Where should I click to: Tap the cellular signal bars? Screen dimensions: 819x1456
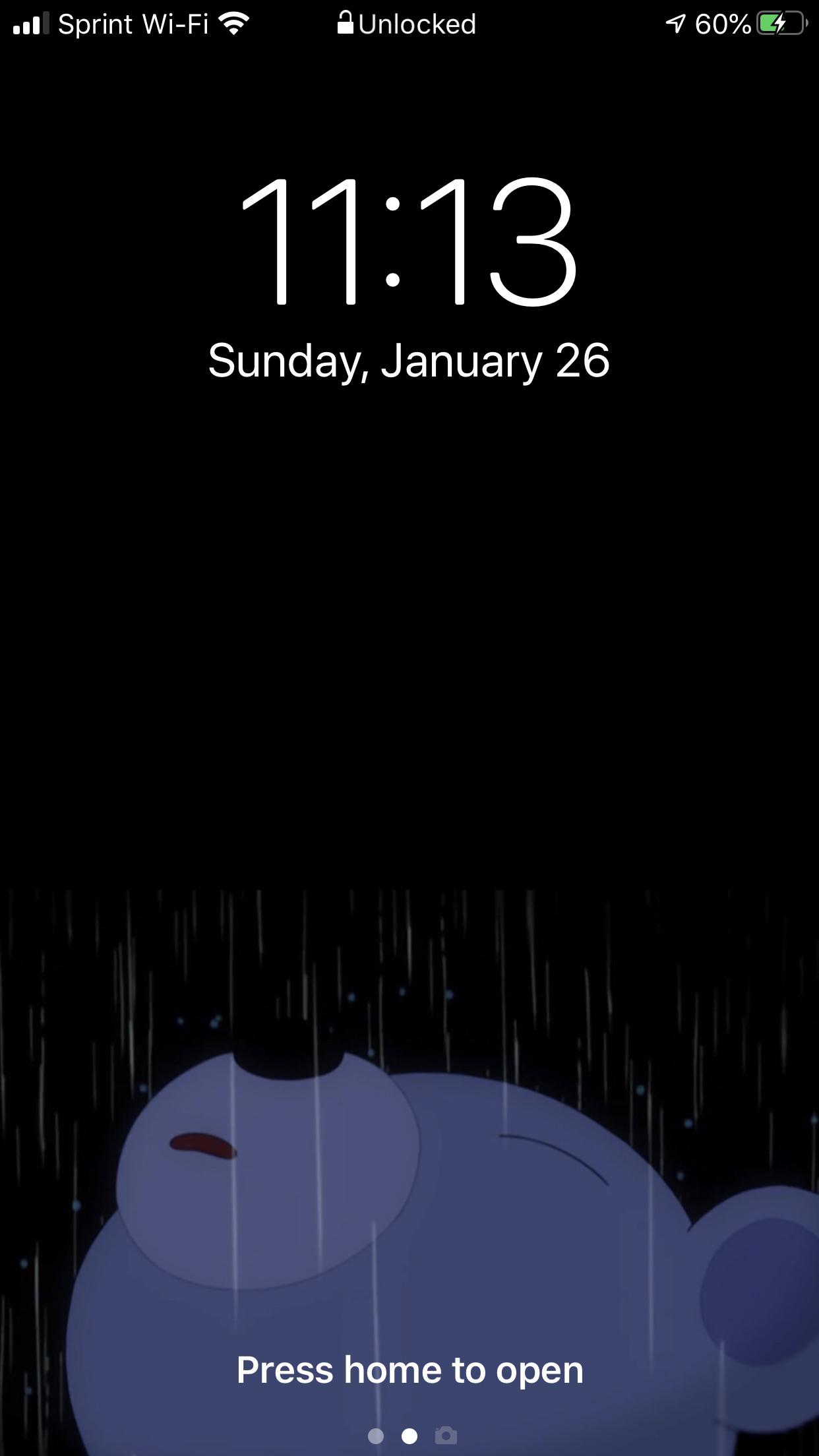click(30, 23)
